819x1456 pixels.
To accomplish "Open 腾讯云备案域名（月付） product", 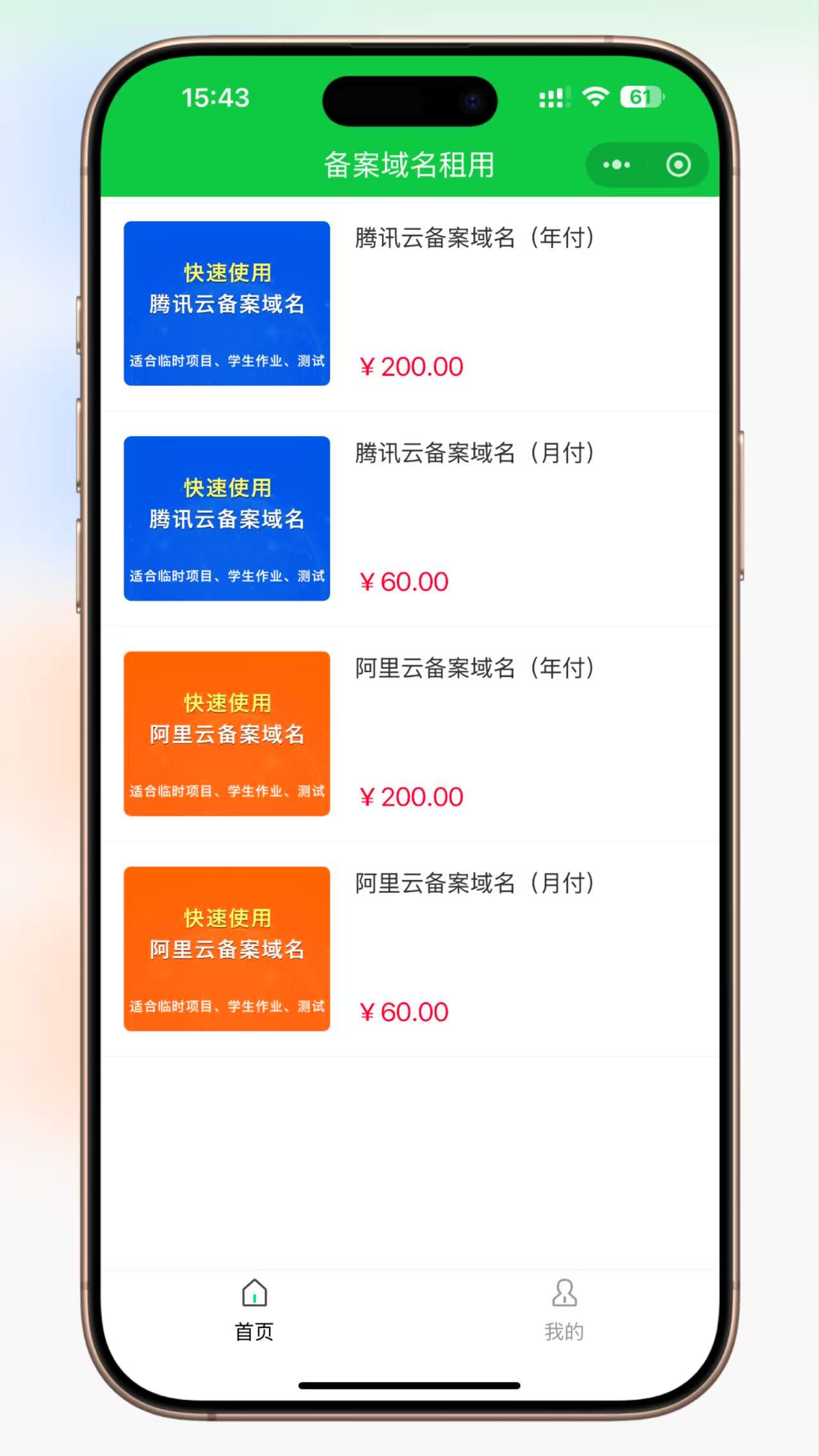I will [x=410, y=518].
